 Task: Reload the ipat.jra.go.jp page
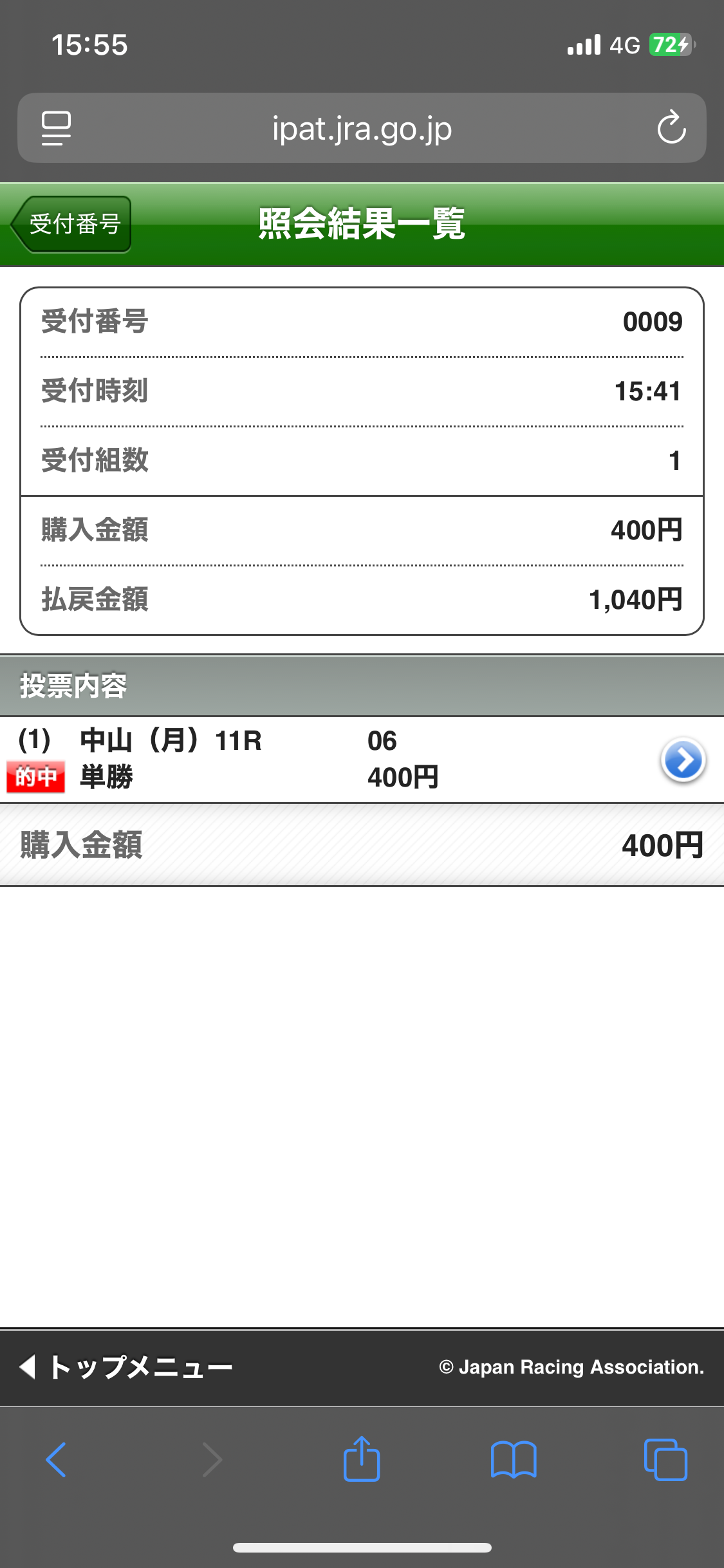click(671, 127)
